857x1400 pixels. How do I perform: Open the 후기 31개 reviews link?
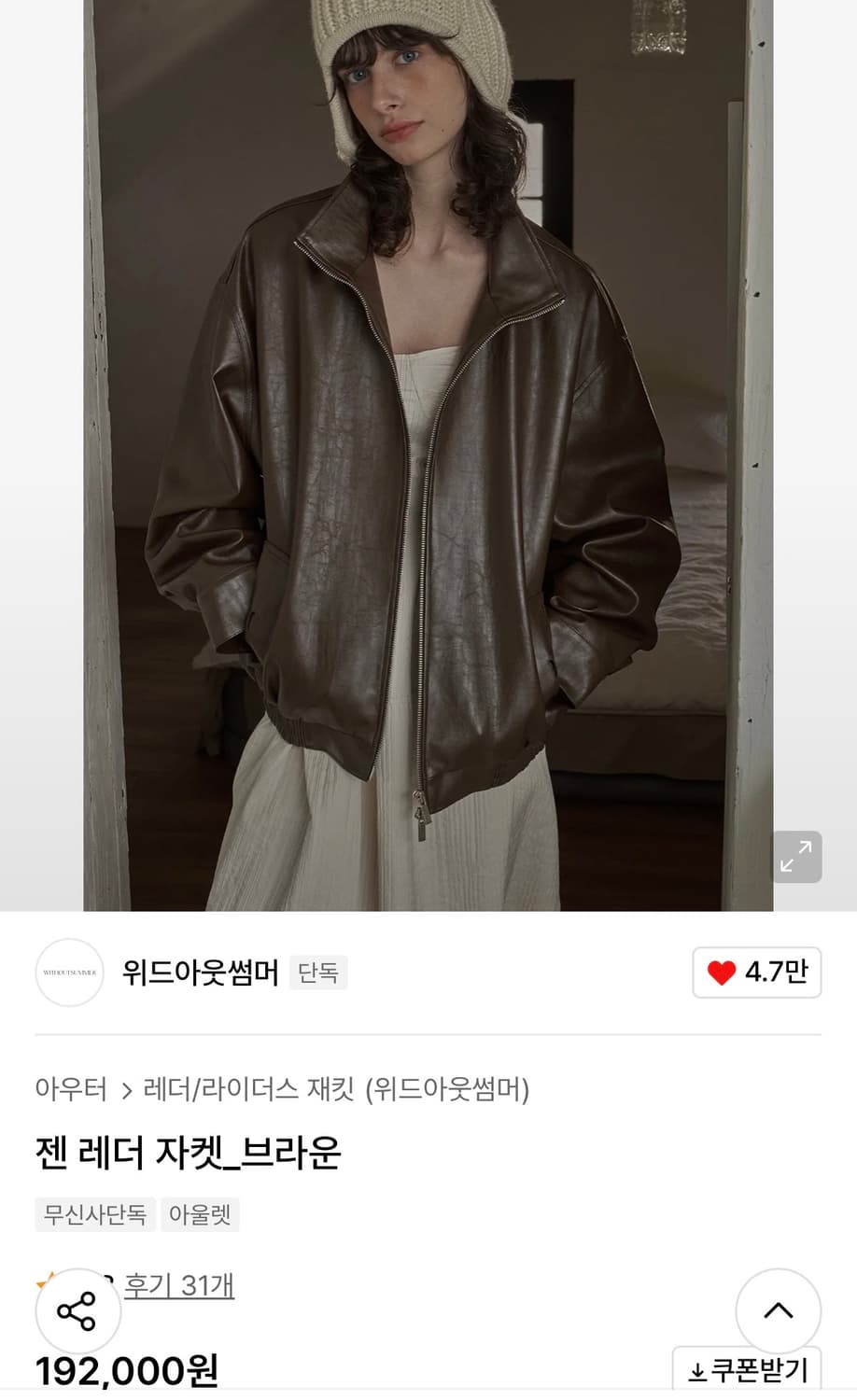[x=179, y=1285]
